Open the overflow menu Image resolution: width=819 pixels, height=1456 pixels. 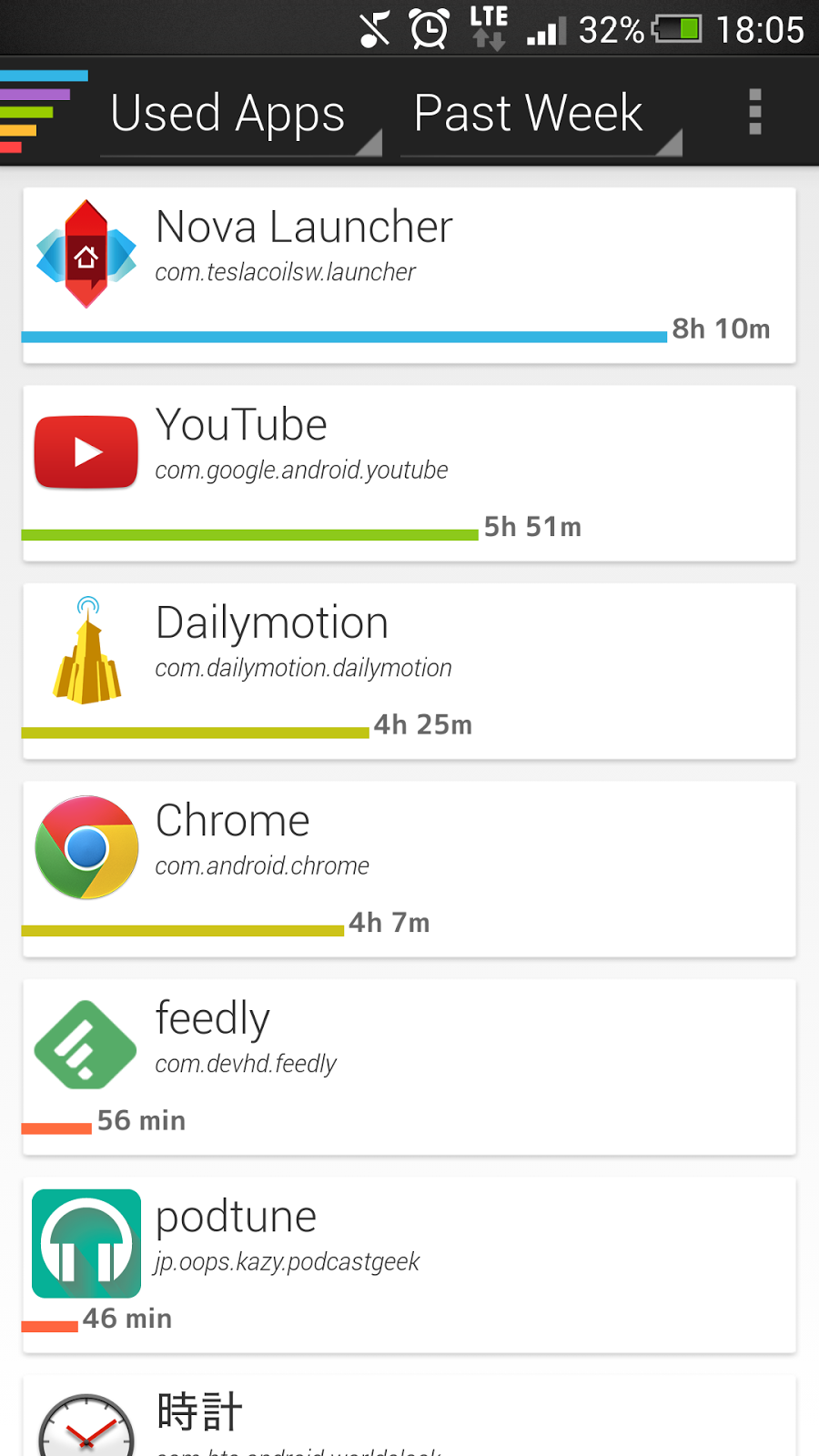pos(754,112)
